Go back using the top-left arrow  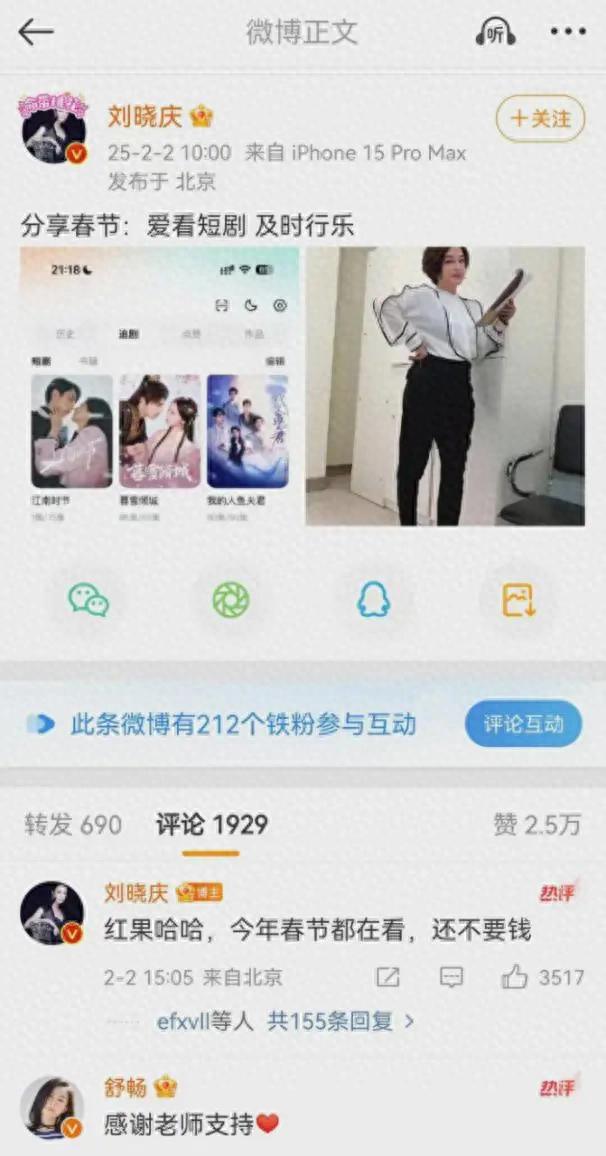coord(36,32)
